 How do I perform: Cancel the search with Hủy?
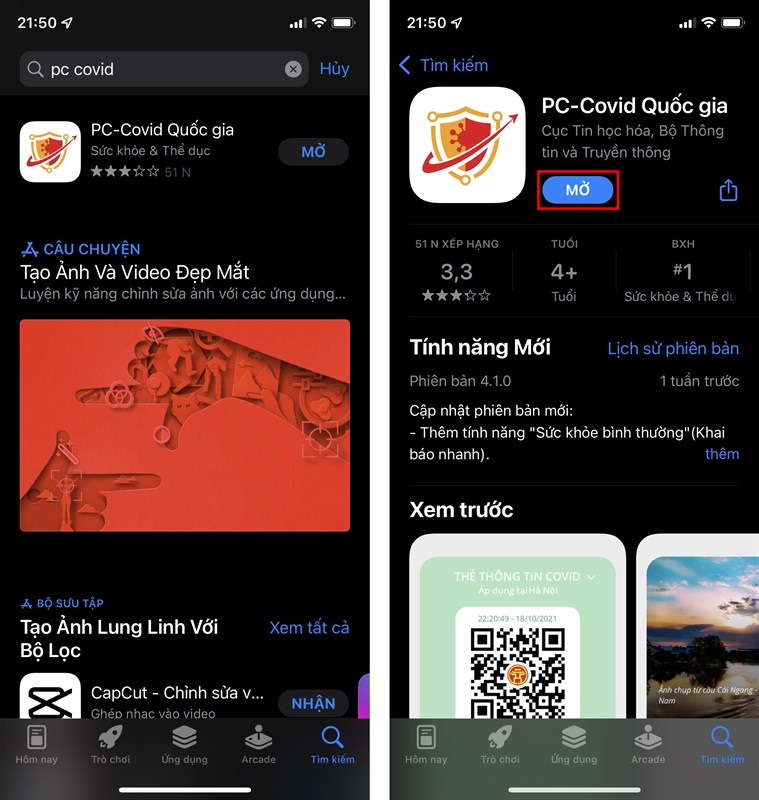(x=334, y=69)
